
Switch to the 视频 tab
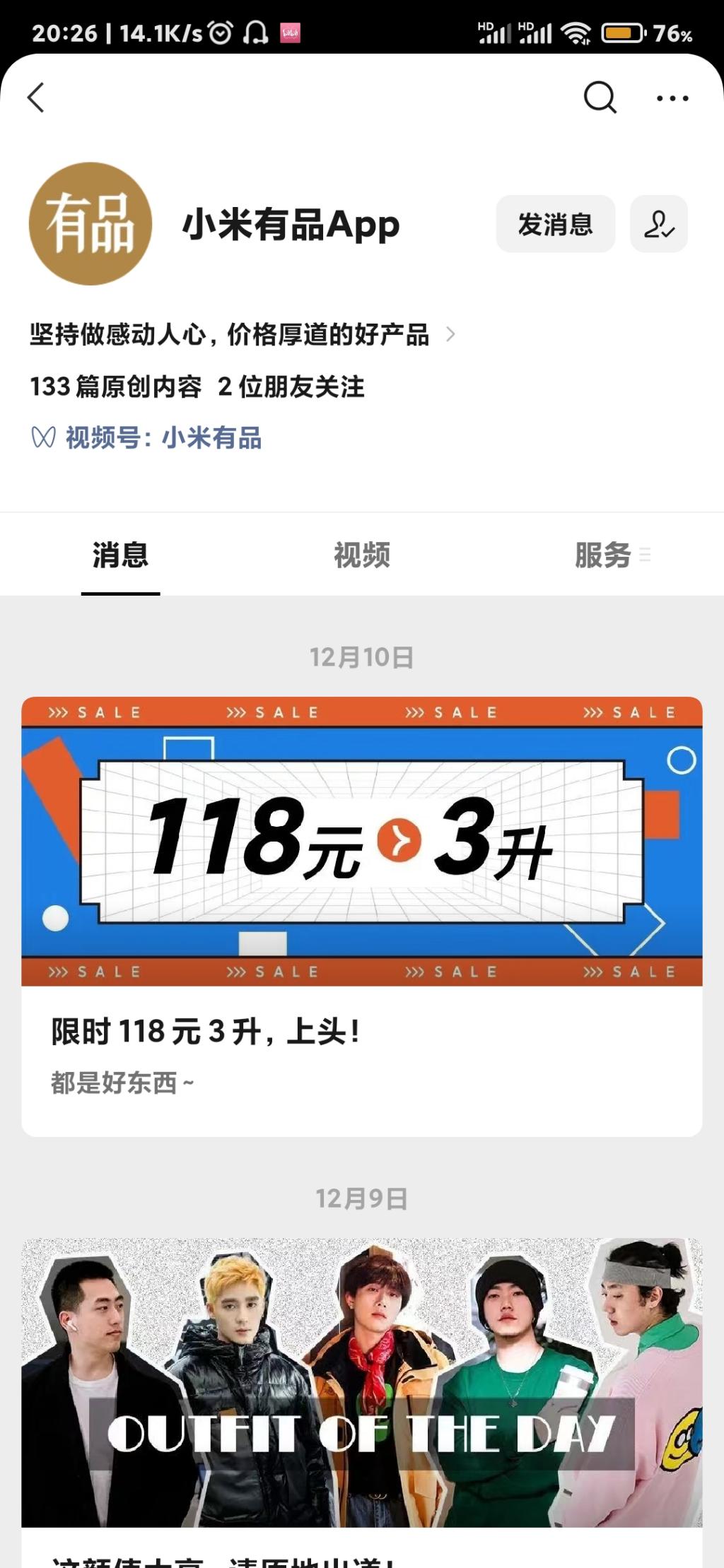pyautogui.click(x=361, y=555)
